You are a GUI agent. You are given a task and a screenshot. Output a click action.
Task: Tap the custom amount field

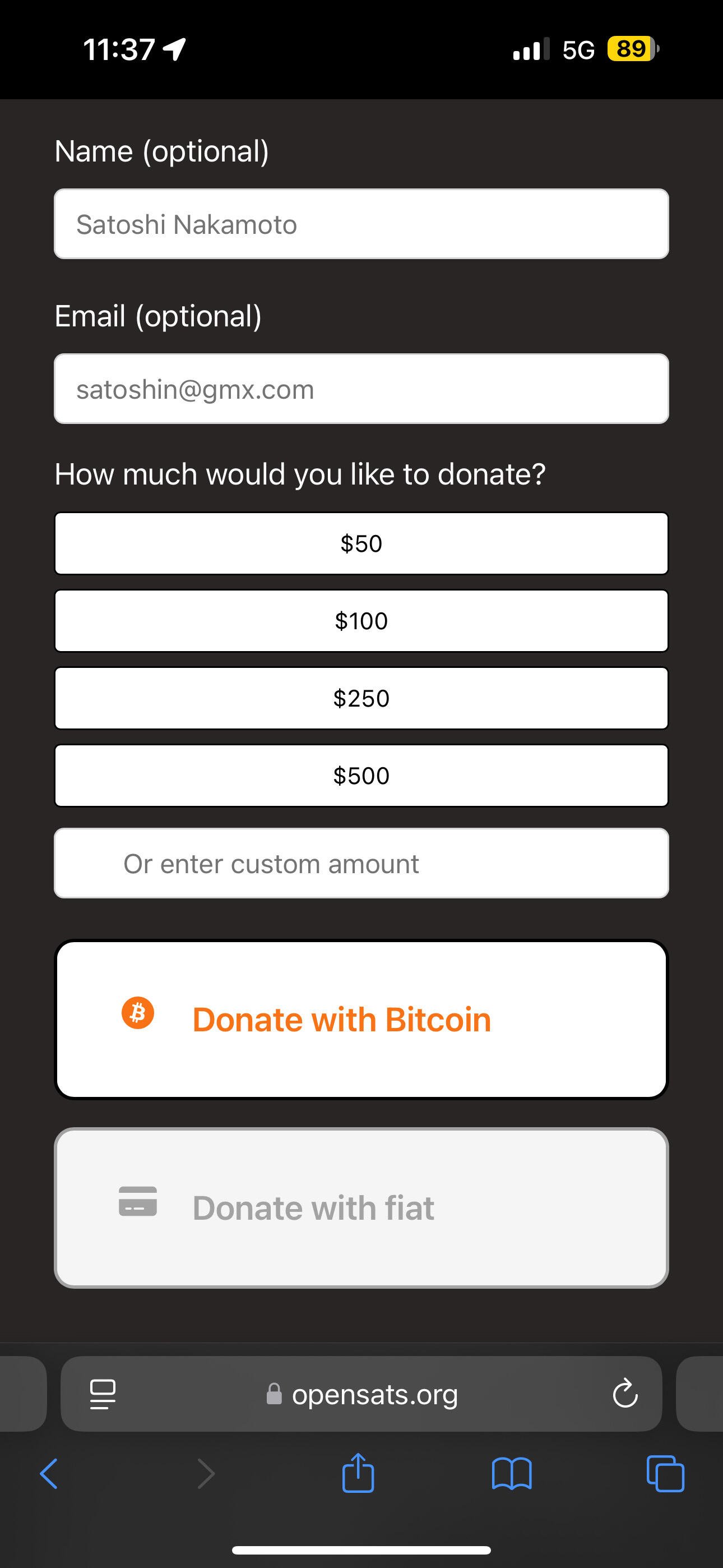pyautogui.click(x=361, y=863)
